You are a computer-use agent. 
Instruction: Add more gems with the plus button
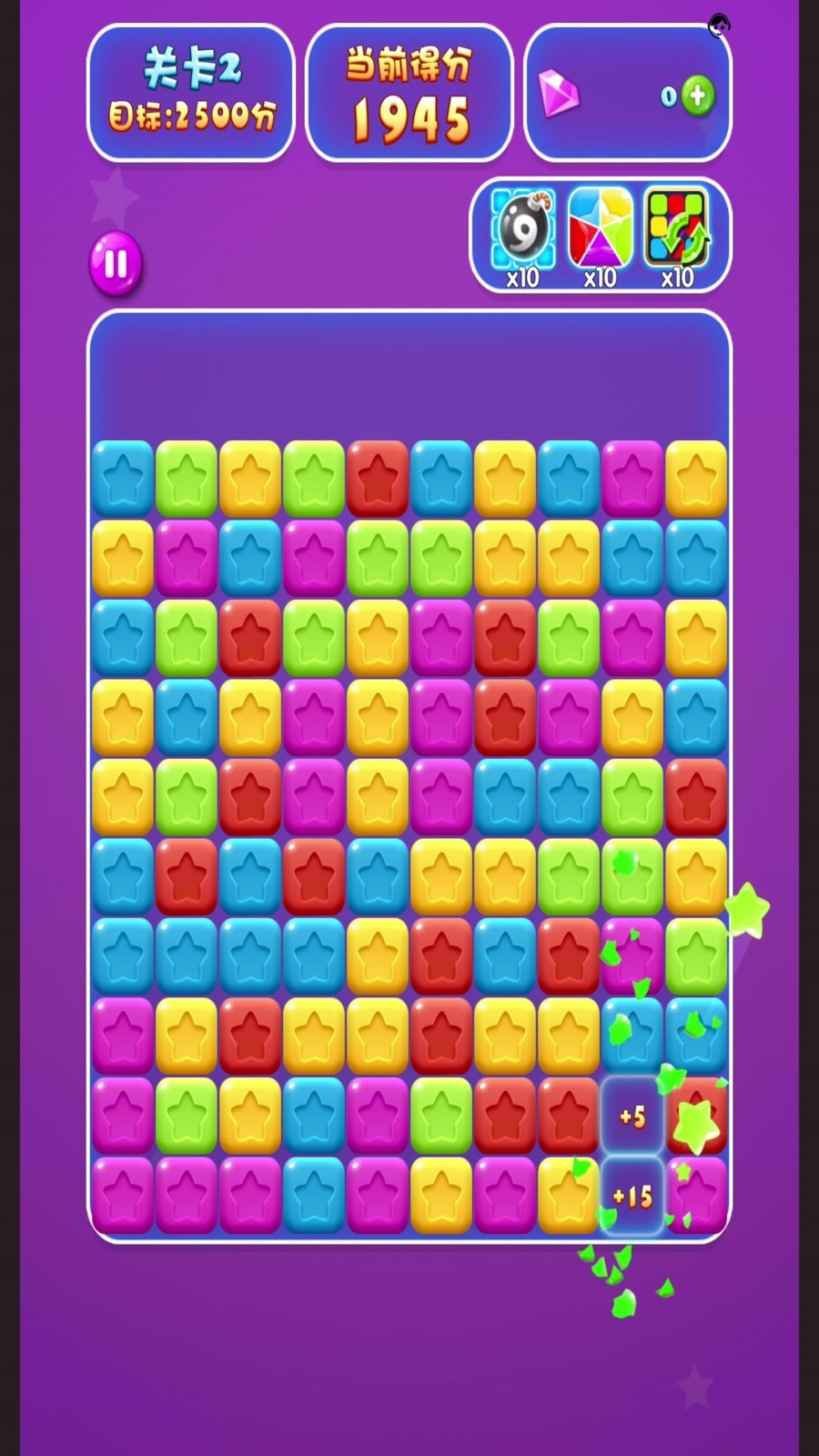pos(698,96)
